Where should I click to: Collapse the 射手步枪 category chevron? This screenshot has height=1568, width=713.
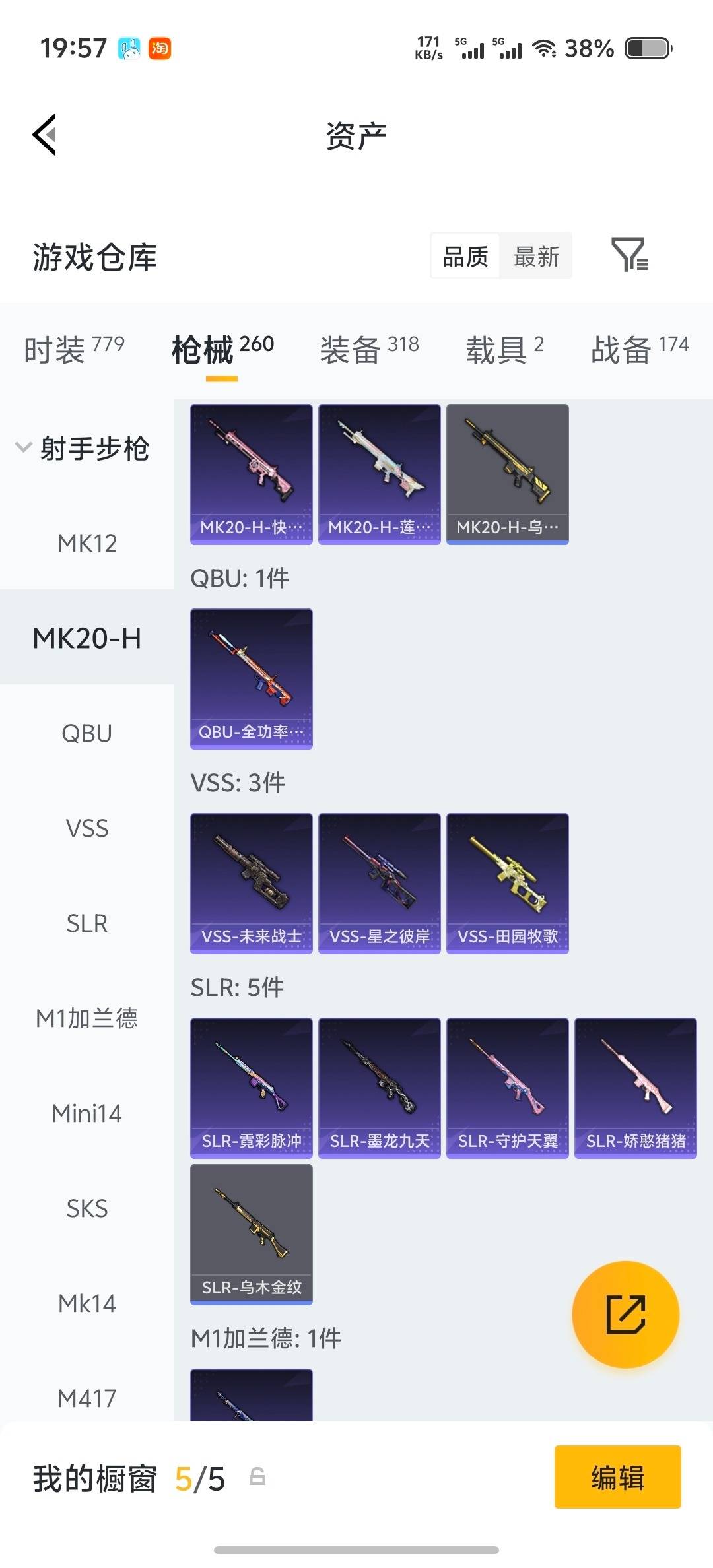pos(23,447)
